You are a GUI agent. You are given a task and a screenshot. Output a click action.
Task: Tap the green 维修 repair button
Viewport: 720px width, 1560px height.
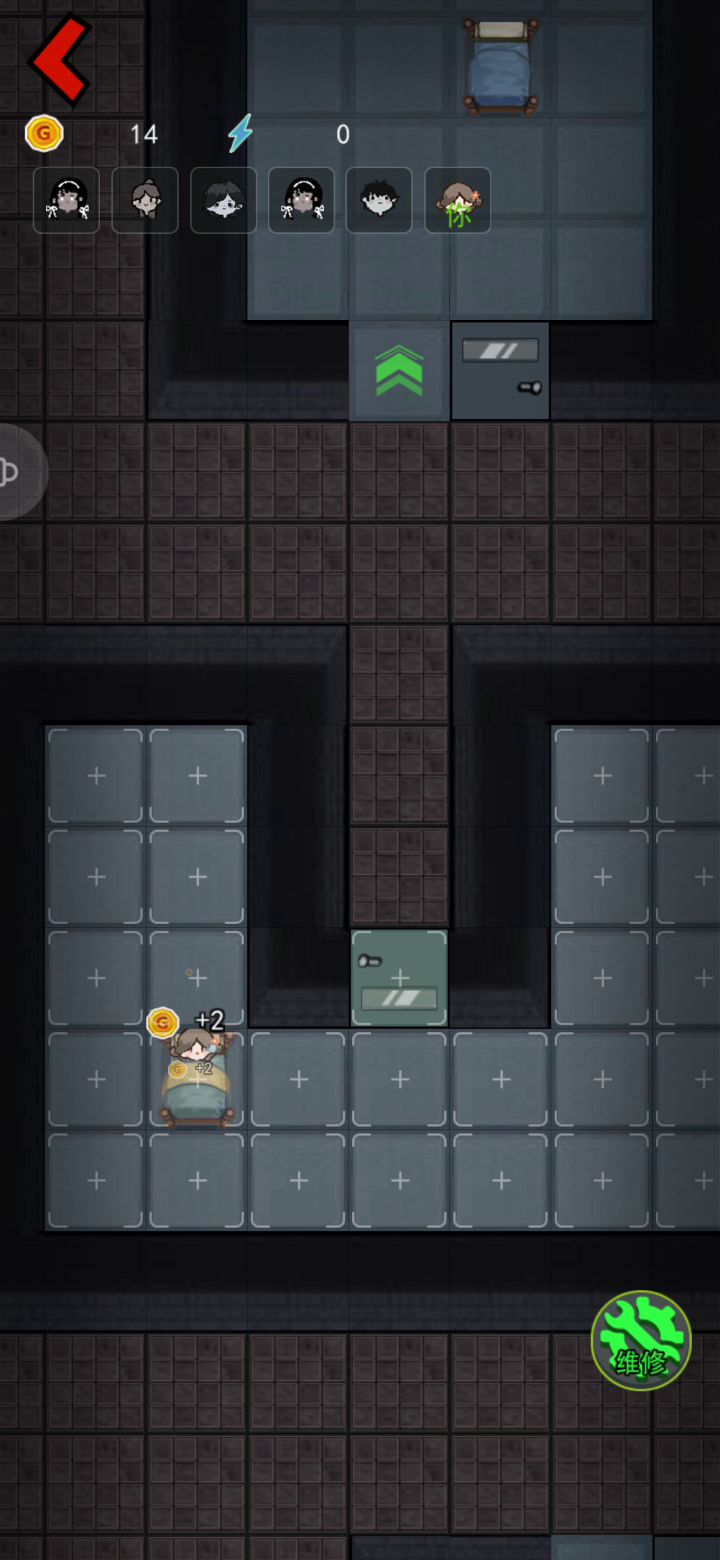pos(641,1340)
